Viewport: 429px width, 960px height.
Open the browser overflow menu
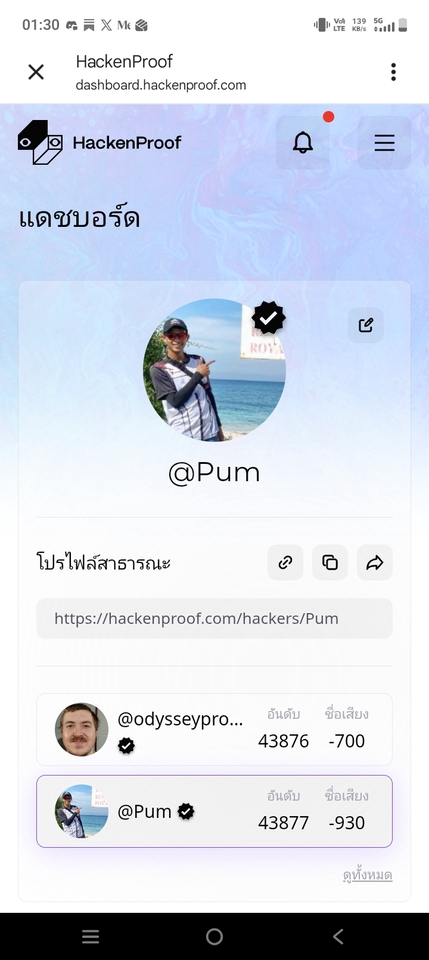tap(394, 72)
